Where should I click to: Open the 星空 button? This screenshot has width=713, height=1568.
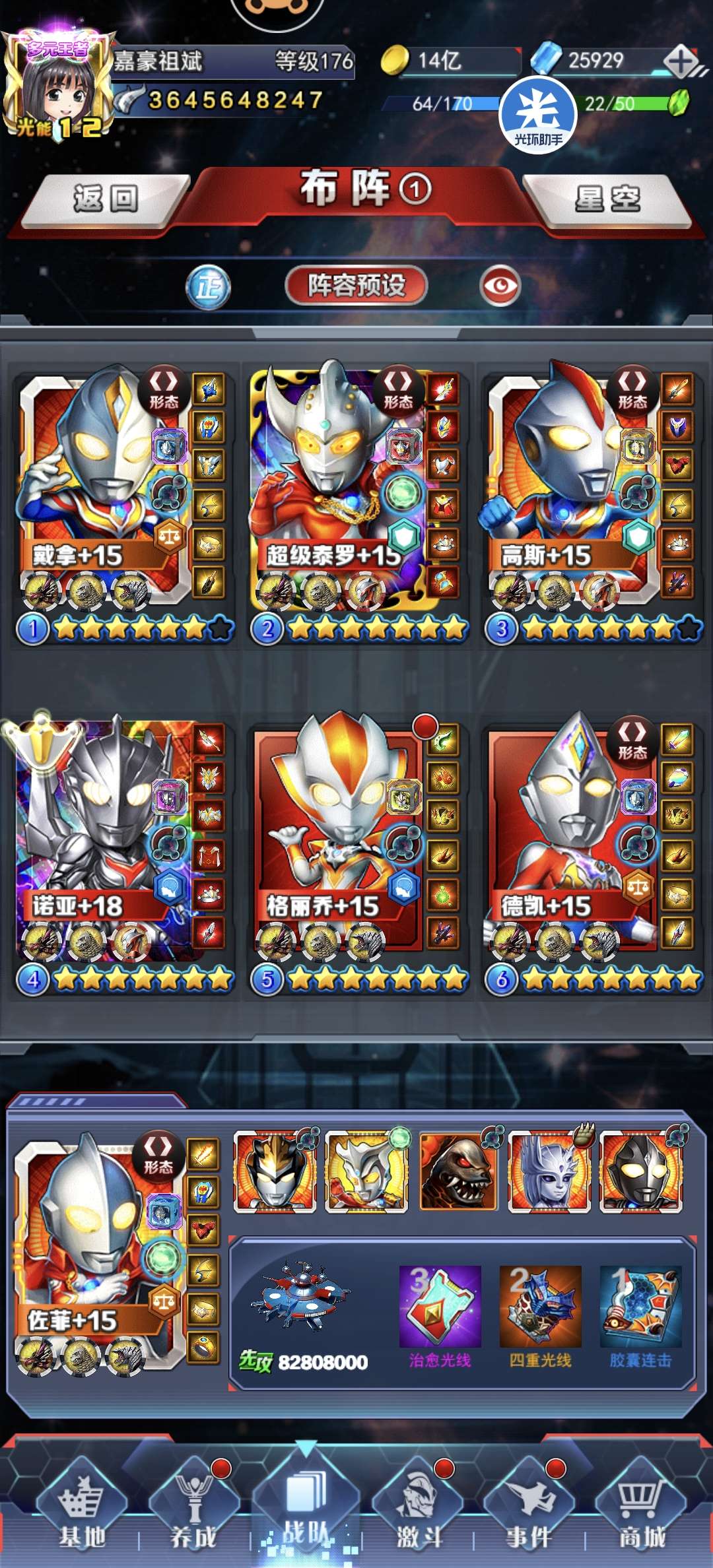coord(607,199)
